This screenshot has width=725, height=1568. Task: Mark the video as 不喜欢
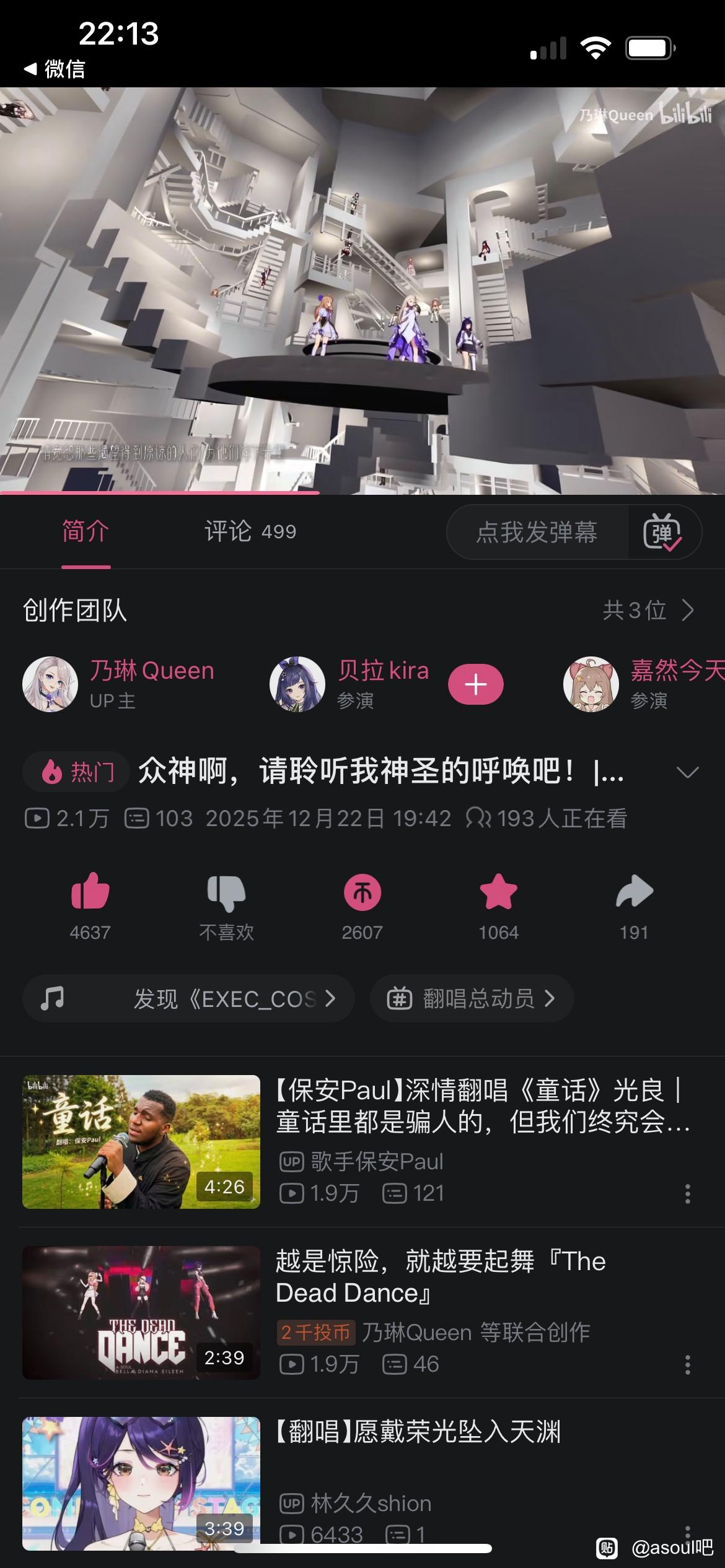click(226, 892)
